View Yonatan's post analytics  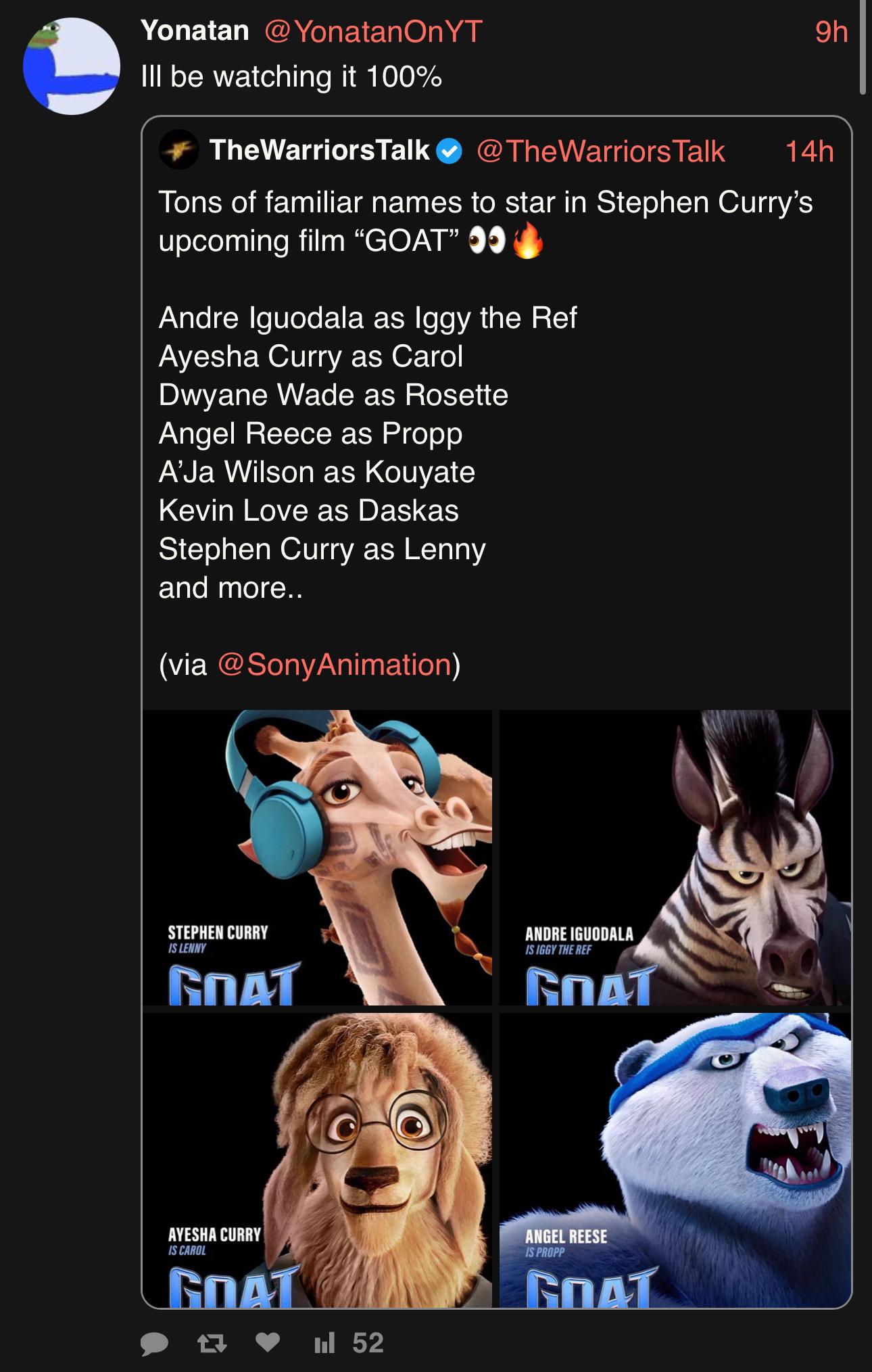350,1342
